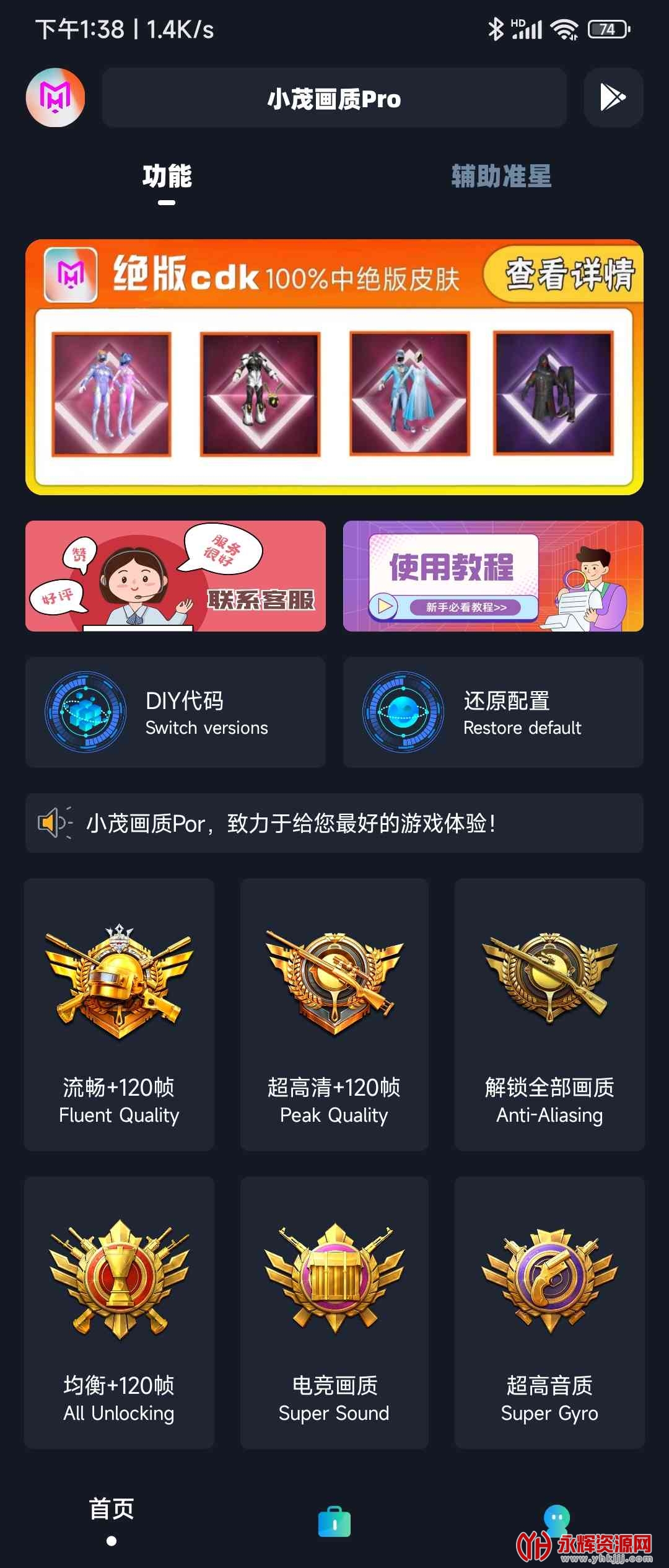Open the 联系客服 support banner
This screenshot has width=669, height=1568.
point(175,576)
